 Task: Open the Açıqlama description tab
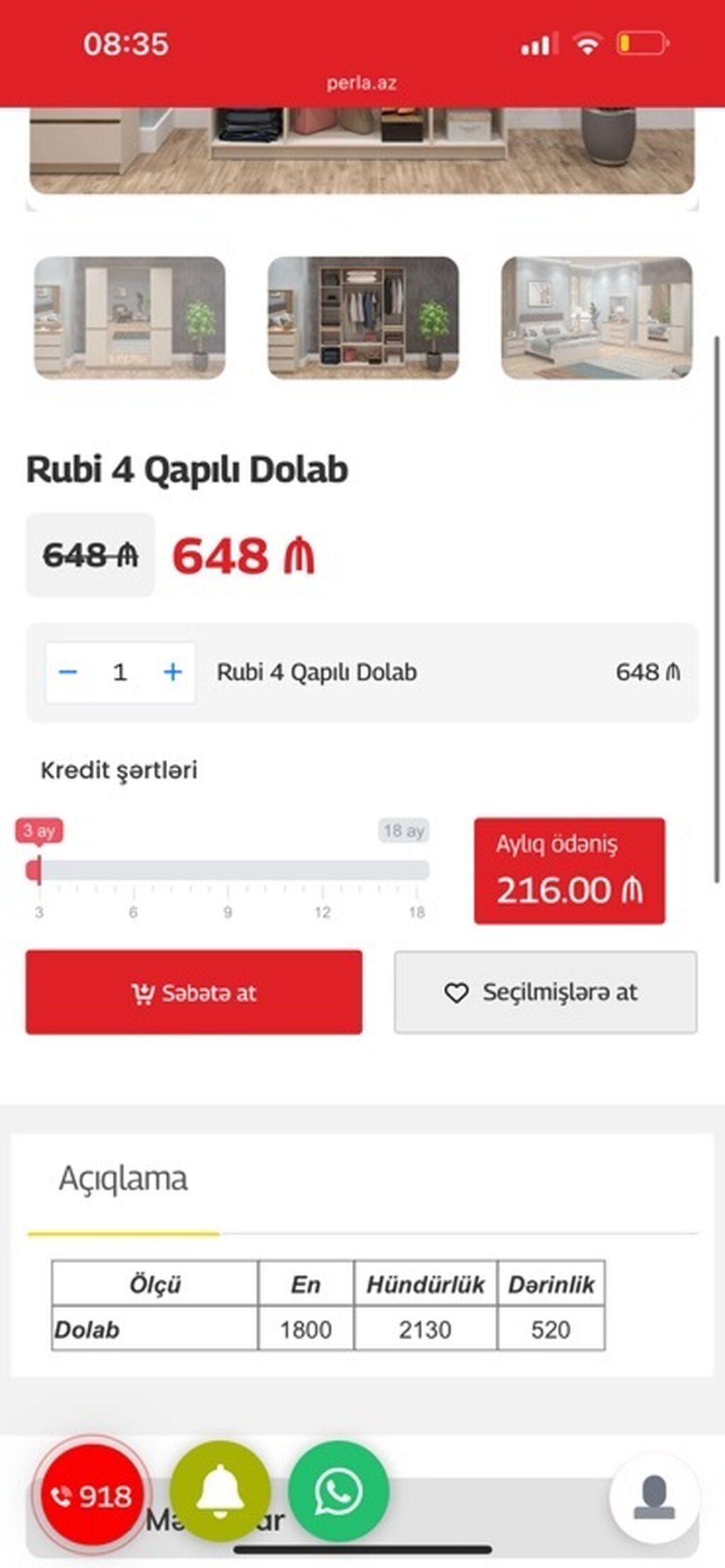point(123,1178)
